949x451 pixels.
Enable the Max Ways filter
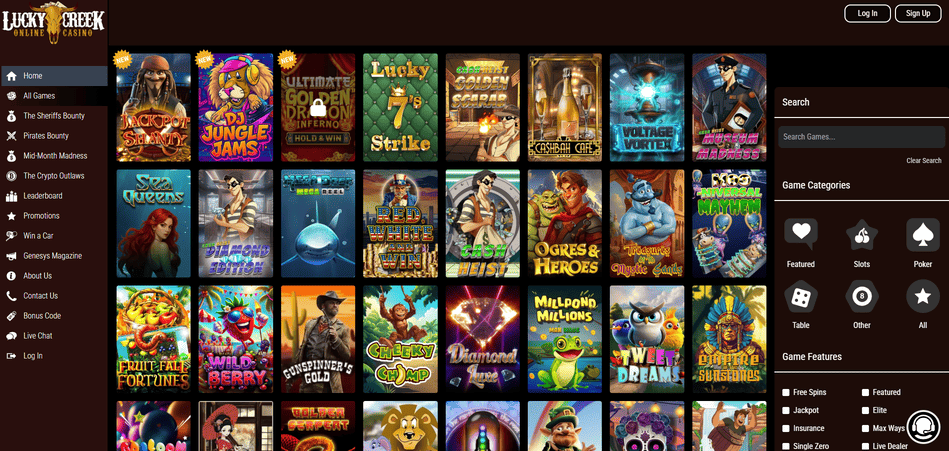866,429
